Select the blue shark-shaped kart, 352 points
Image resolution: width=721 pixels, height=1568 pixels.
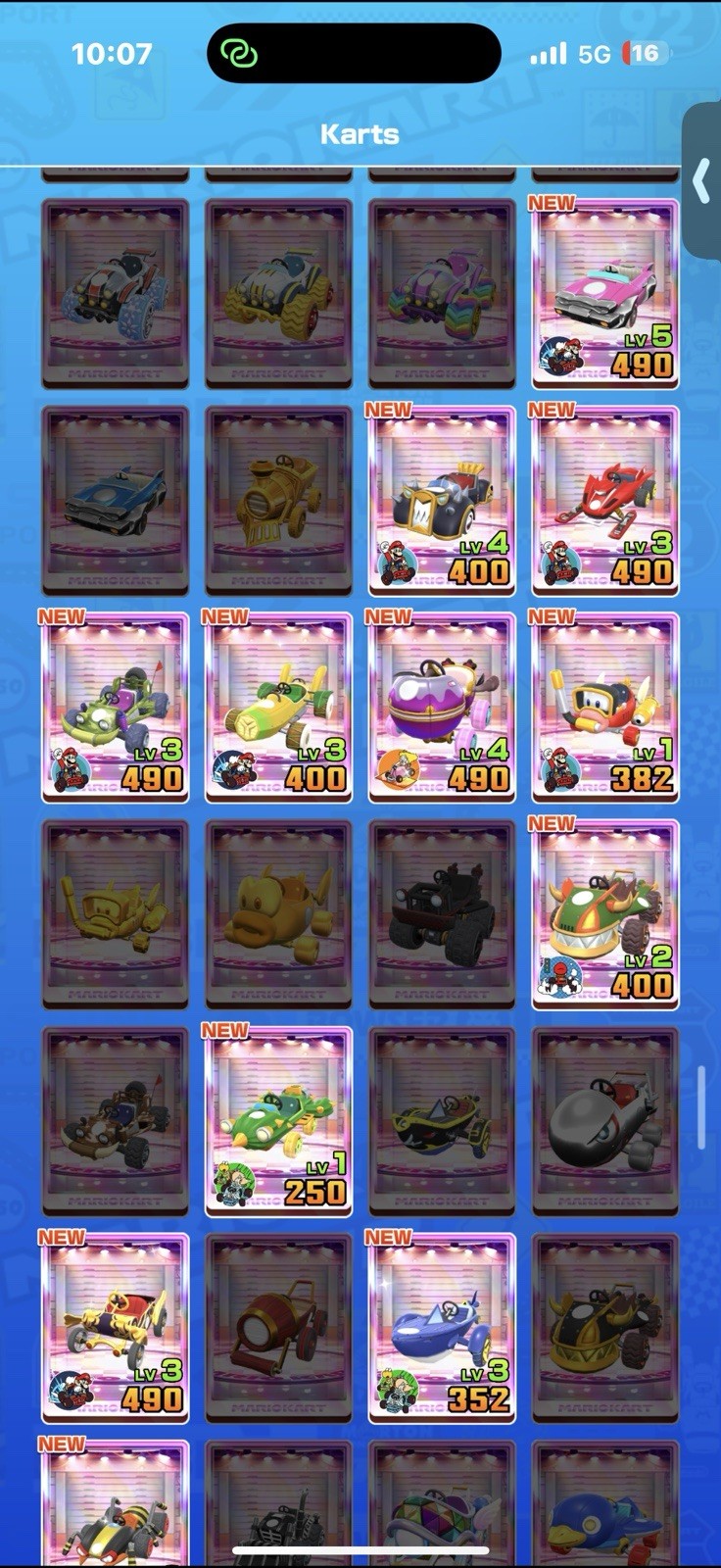point(442,1329)
